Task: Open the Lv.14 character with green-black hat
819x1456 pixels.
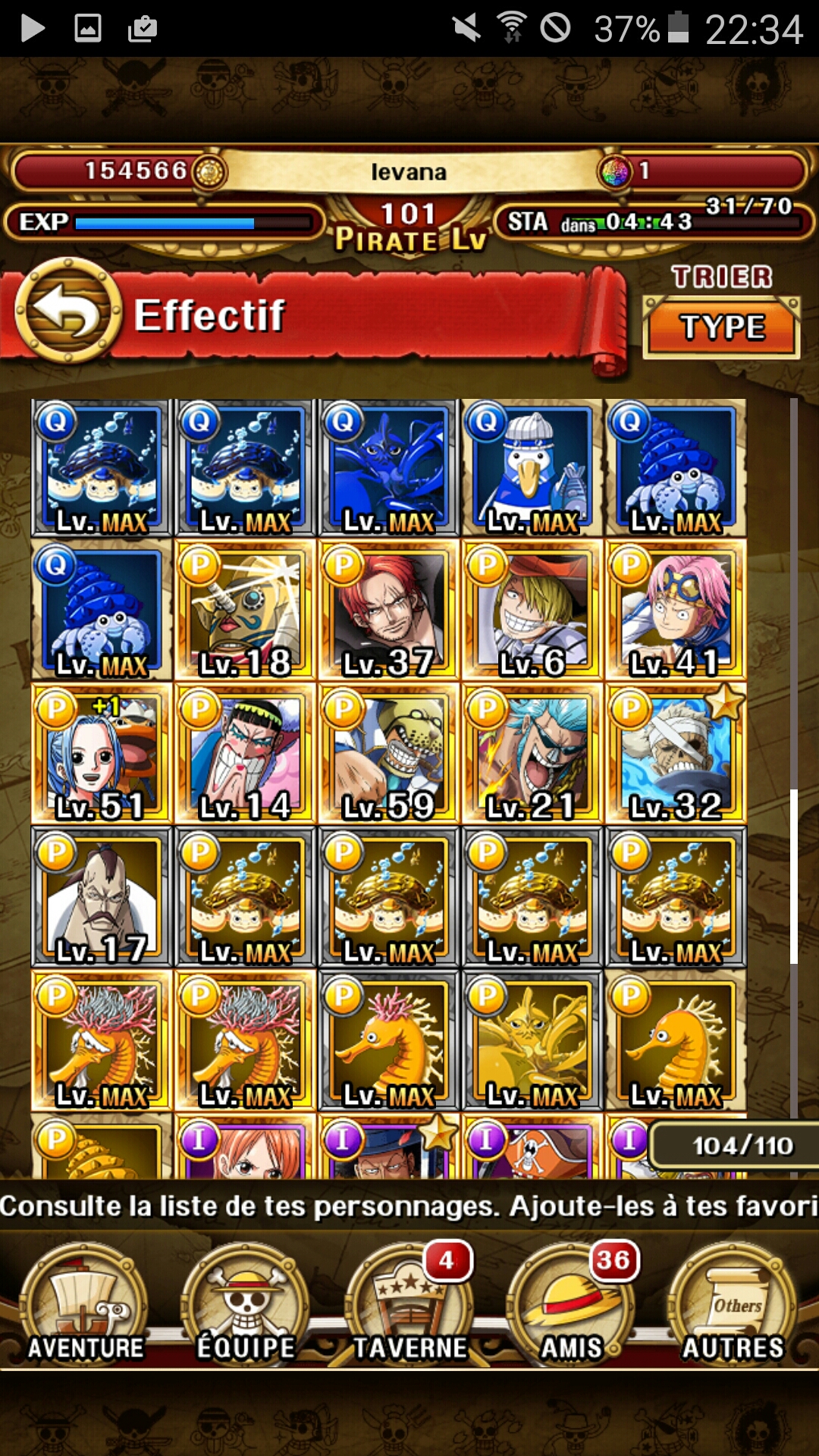Action: (245, 754)
